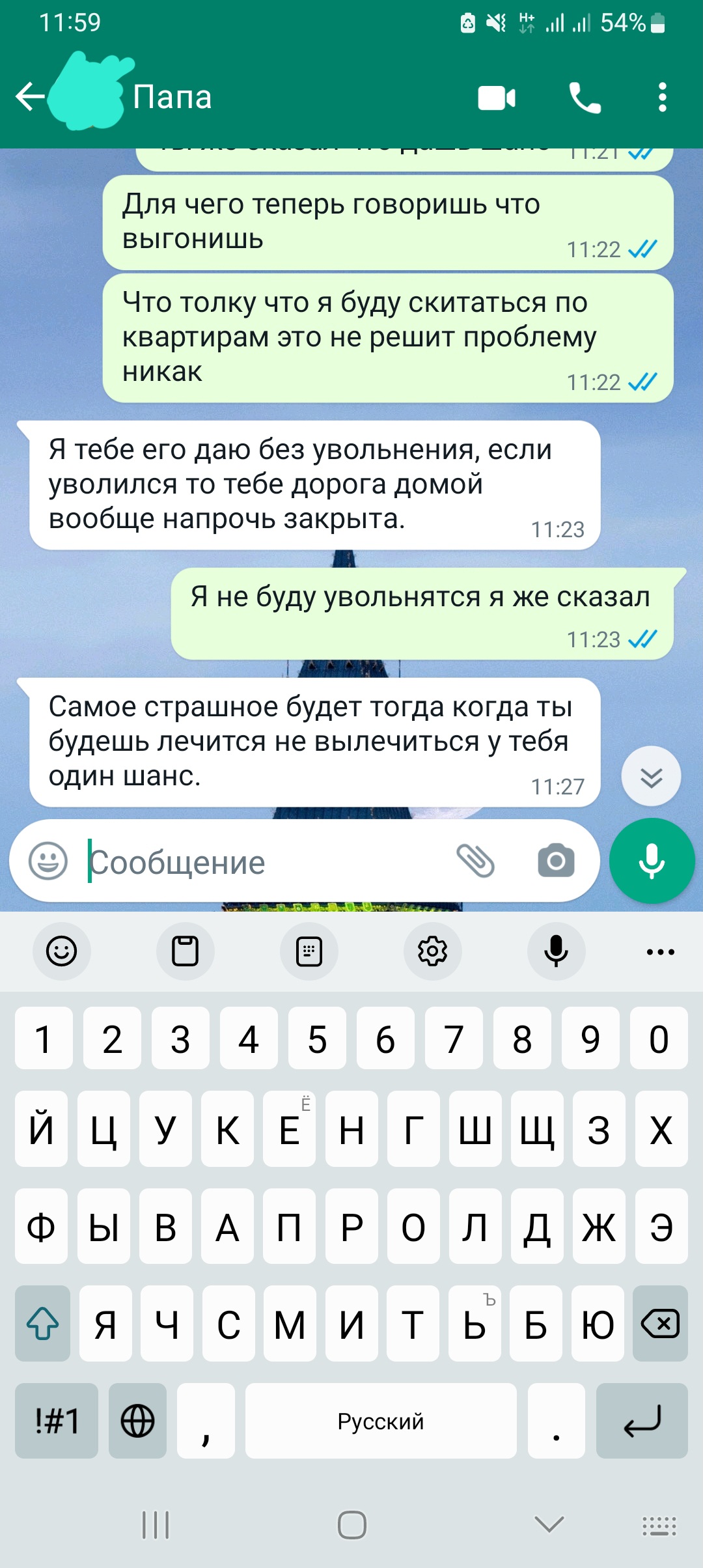Start keyboard voice input
703x1568 pixels.
point(556,951)
